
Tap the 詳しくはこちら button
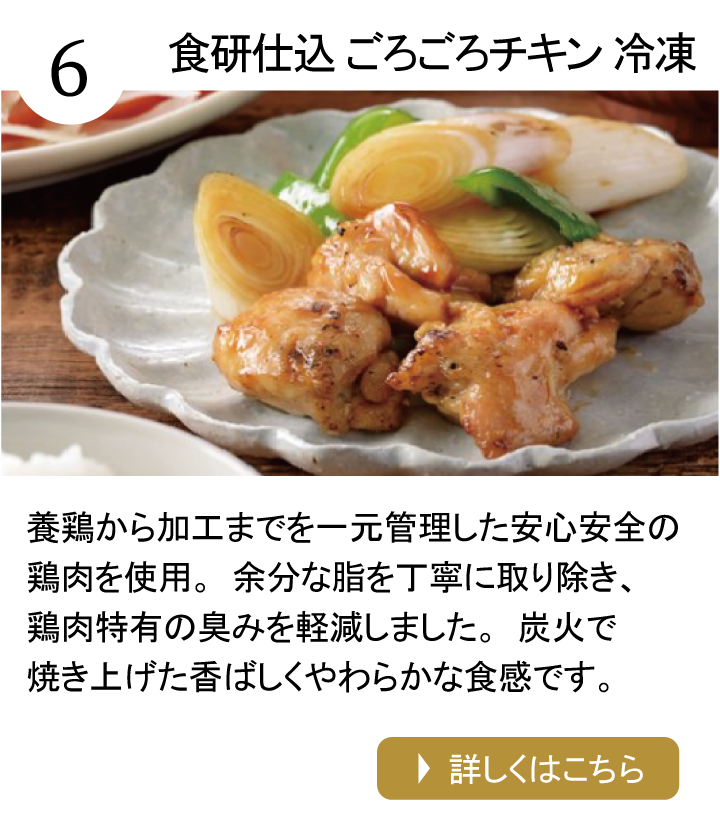click(x=528, y=768)
